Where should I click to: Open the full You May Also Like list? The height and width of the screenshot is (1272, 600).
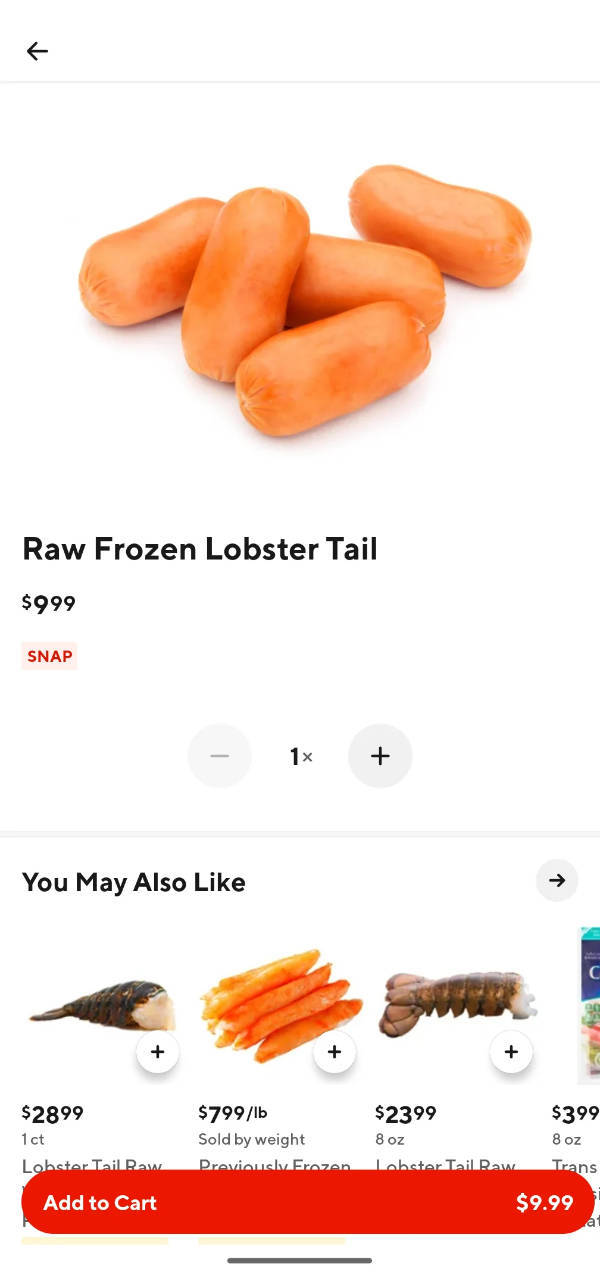[x=557, y=881]
